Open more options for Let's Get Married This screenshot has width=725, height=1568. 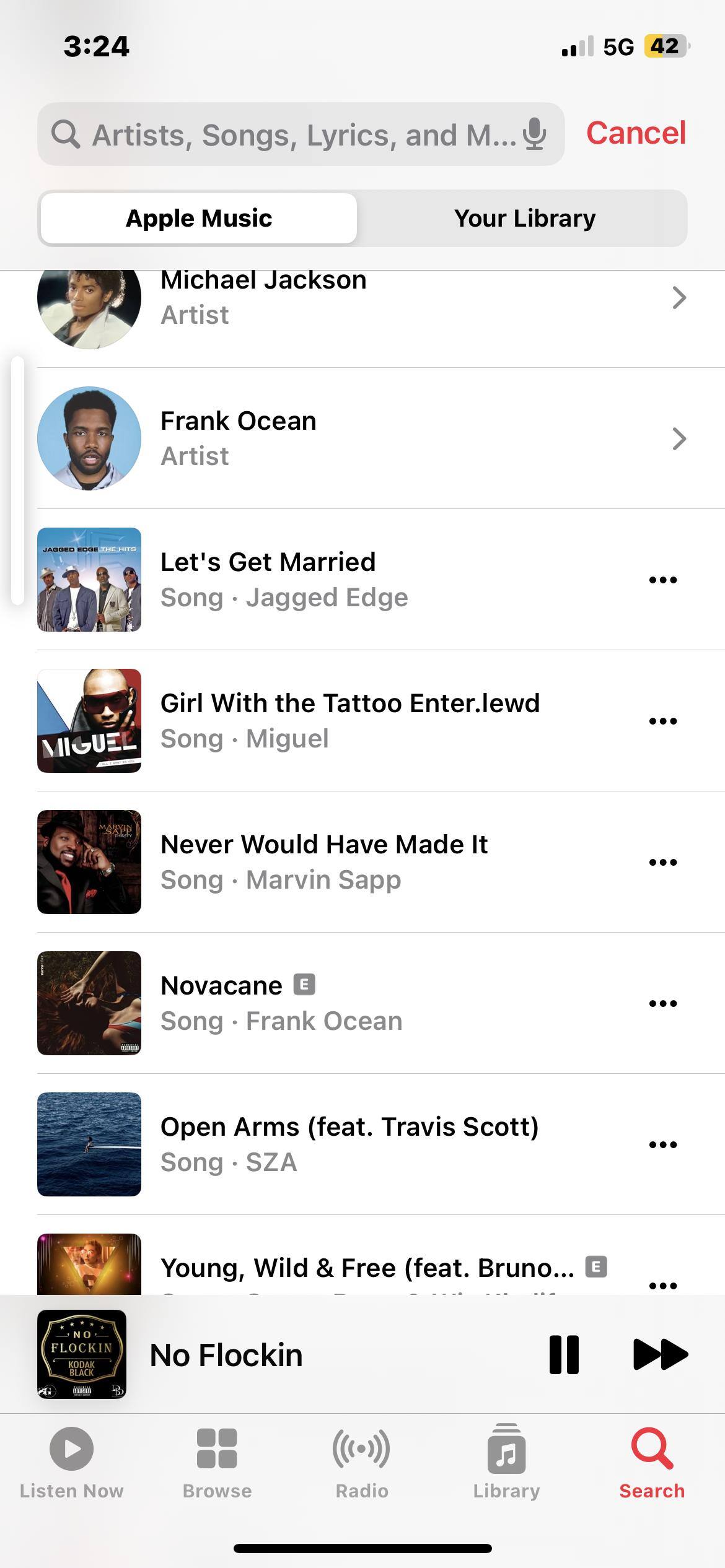click(662, 580)
